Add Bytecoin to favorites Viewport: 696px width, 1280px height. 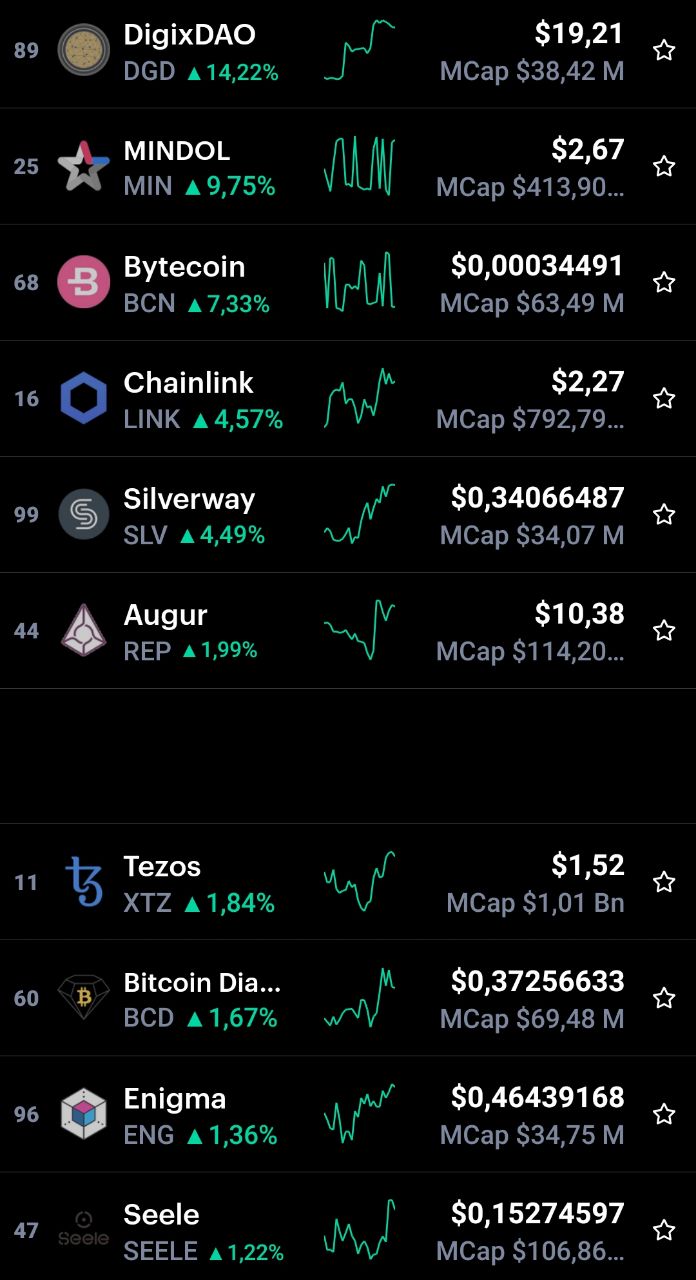point(664,282)
